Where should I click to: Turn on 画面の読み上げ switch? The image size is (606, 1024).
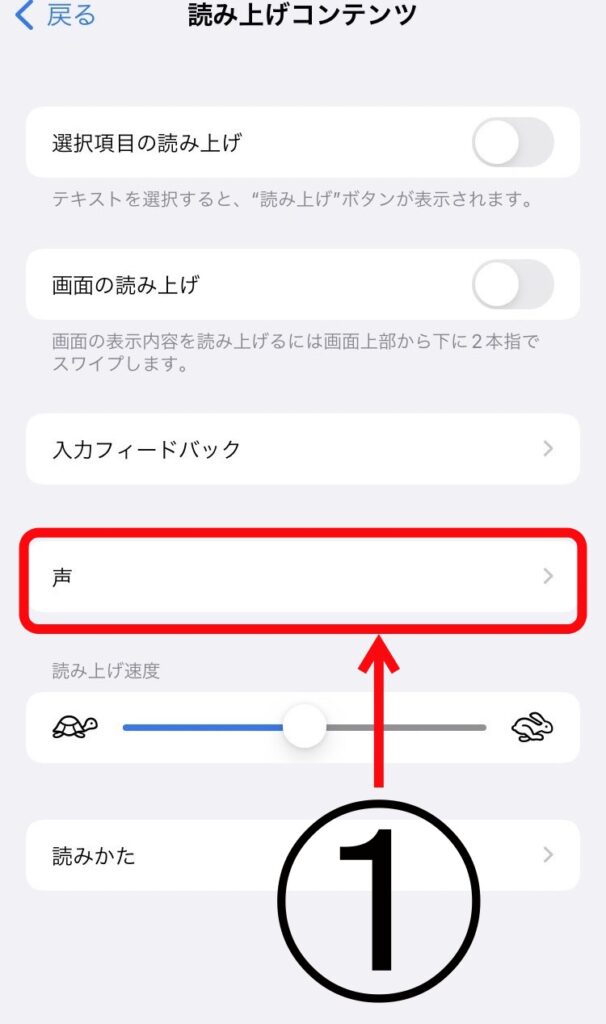tap(512, 284)
